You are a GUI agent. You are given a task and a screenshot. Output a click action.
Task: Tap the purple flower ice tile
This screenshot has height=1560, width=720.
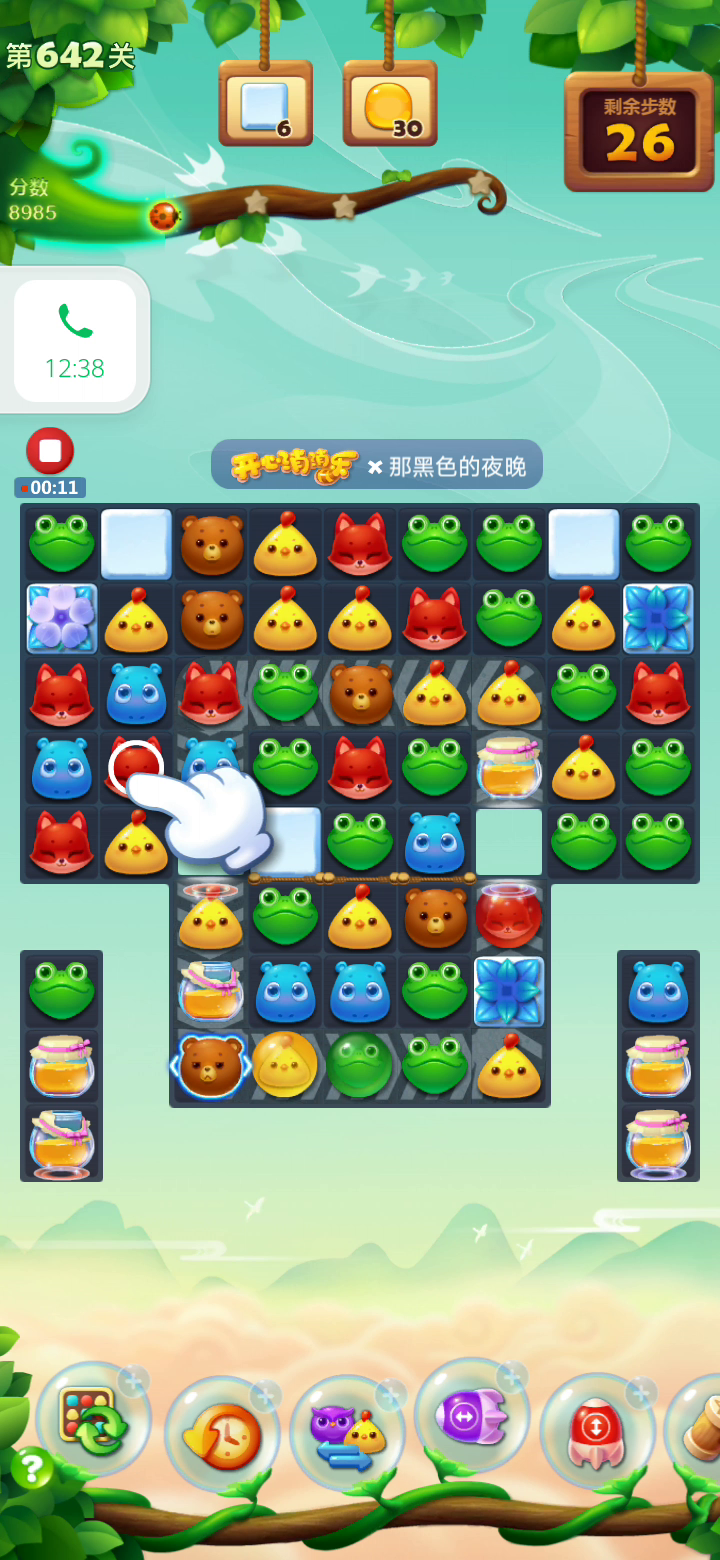pyautogui.click(x=62, y=618)
